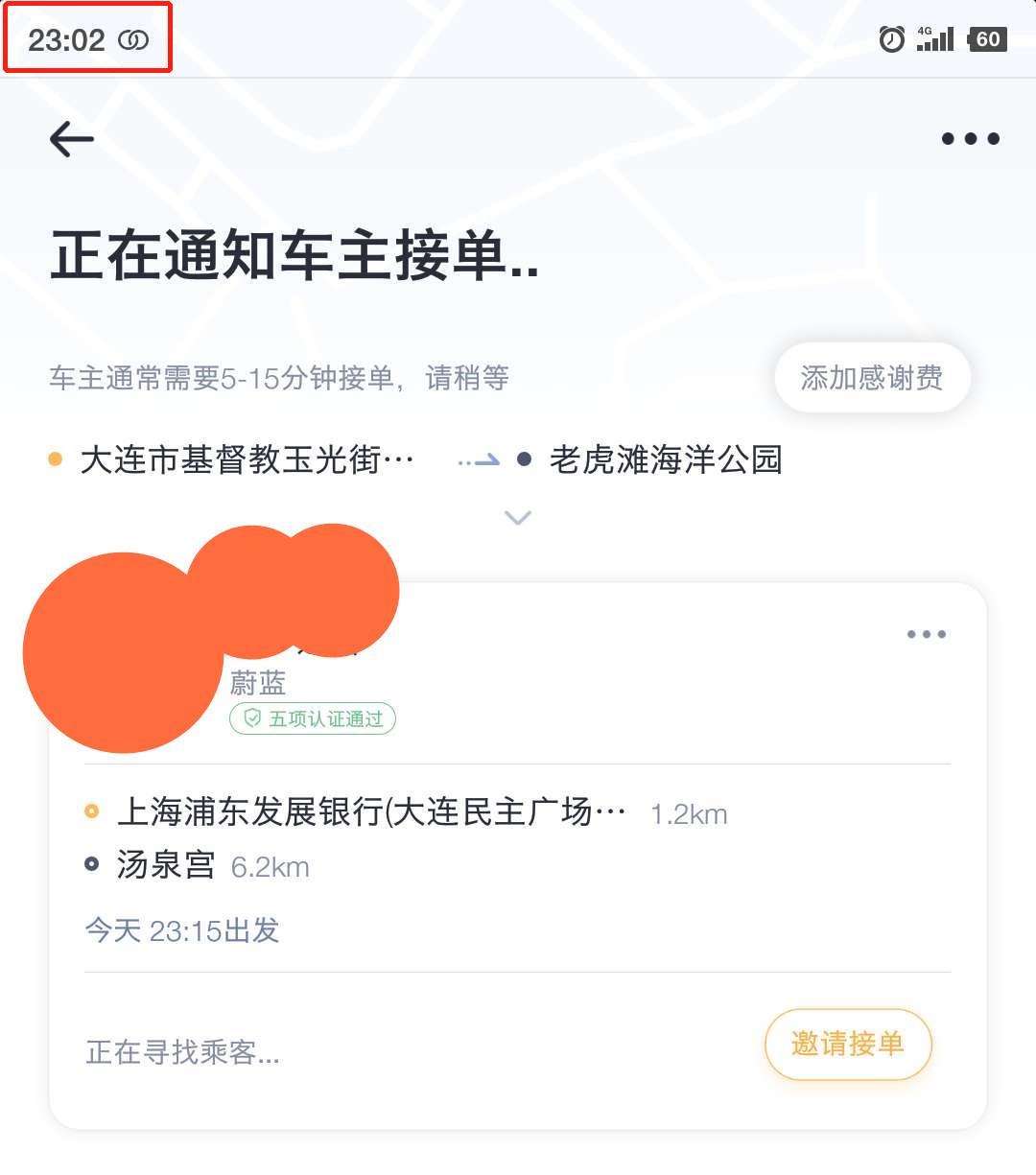Invite the driver with 邀请接单
The height and width of the screenshot is (1175, 1036).
[x=848, y=1045]
